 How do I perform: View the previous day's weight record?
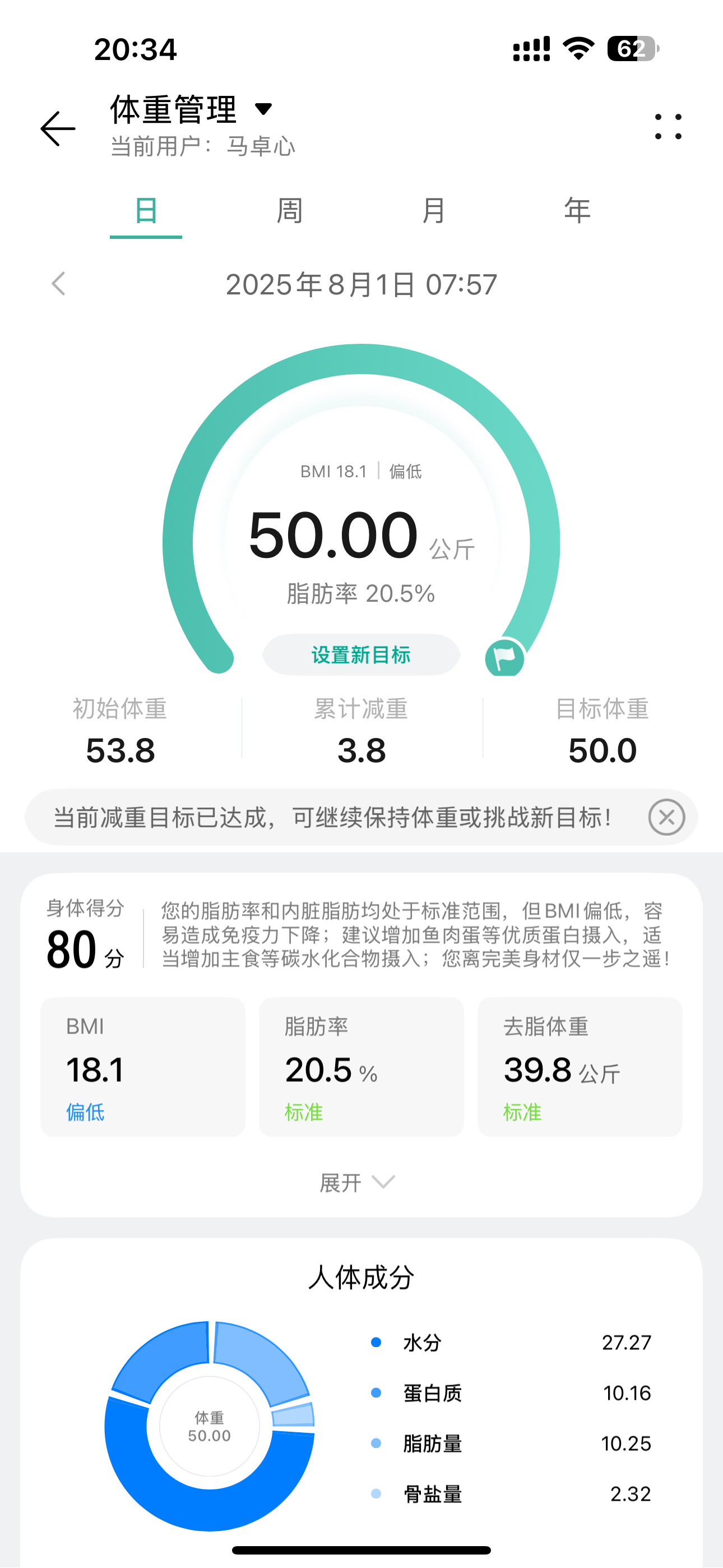[x=58, y=284]
